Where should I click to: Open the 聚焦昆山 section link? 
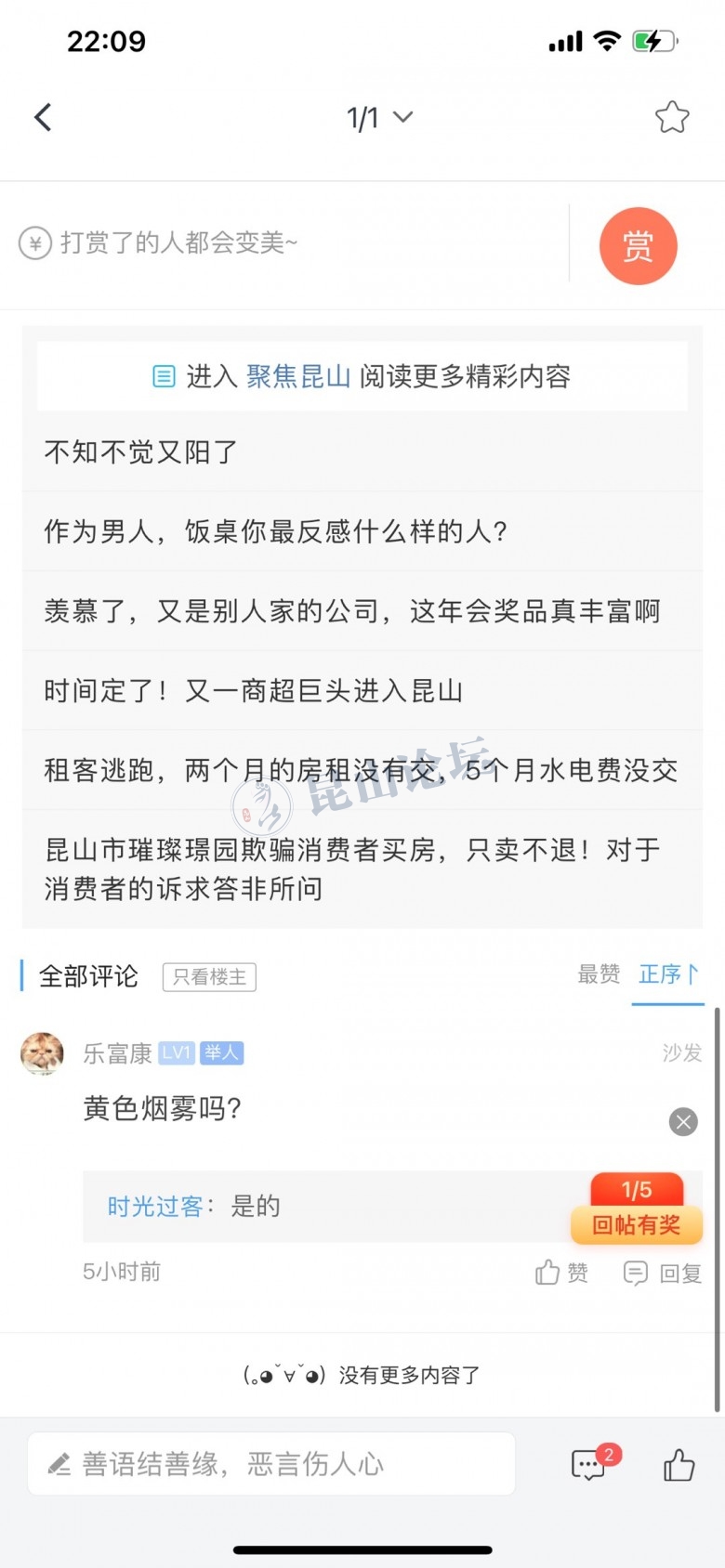click(x=297, y=376)
